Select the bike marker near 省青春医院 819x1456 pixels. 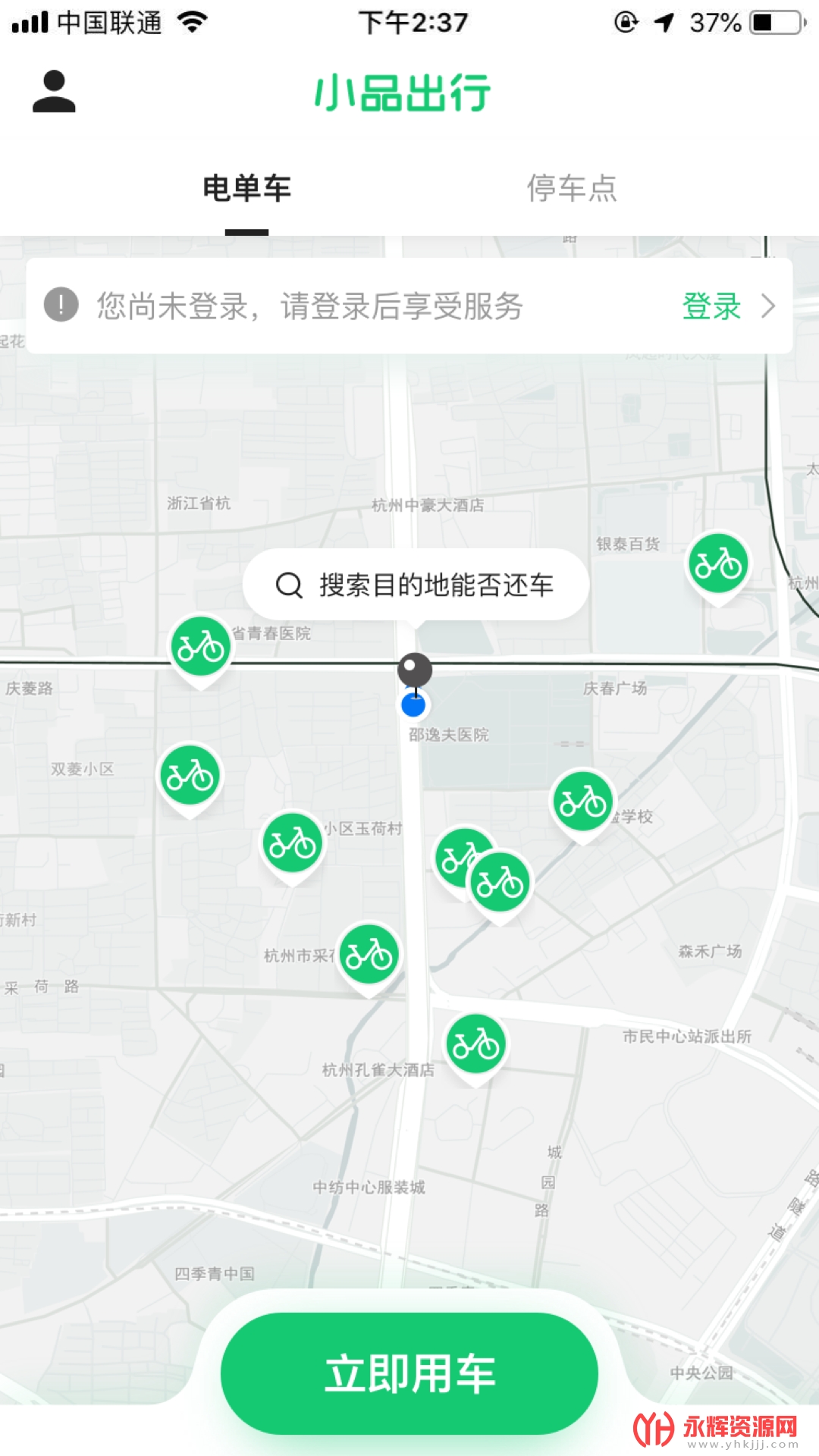pyautogui.click(x=200, y=648)
